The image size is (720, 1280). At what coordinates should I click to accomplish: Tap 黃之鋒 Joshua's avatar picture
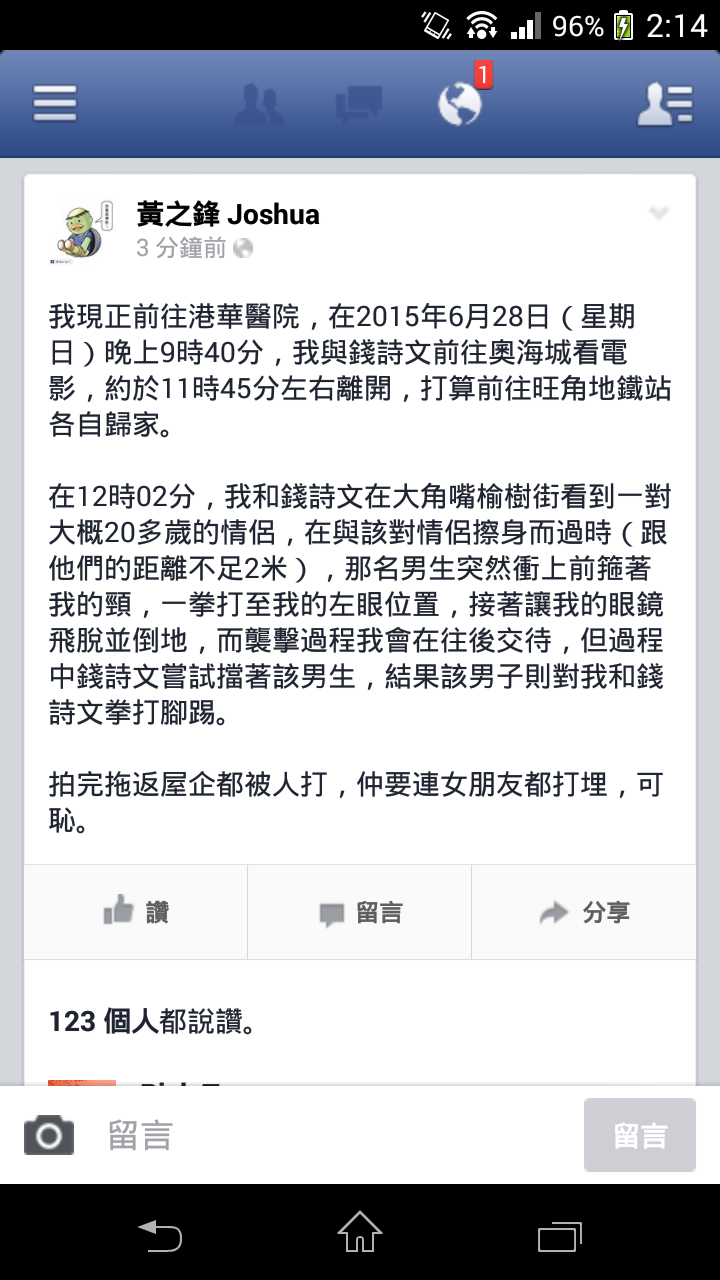[x=78, y=230]
